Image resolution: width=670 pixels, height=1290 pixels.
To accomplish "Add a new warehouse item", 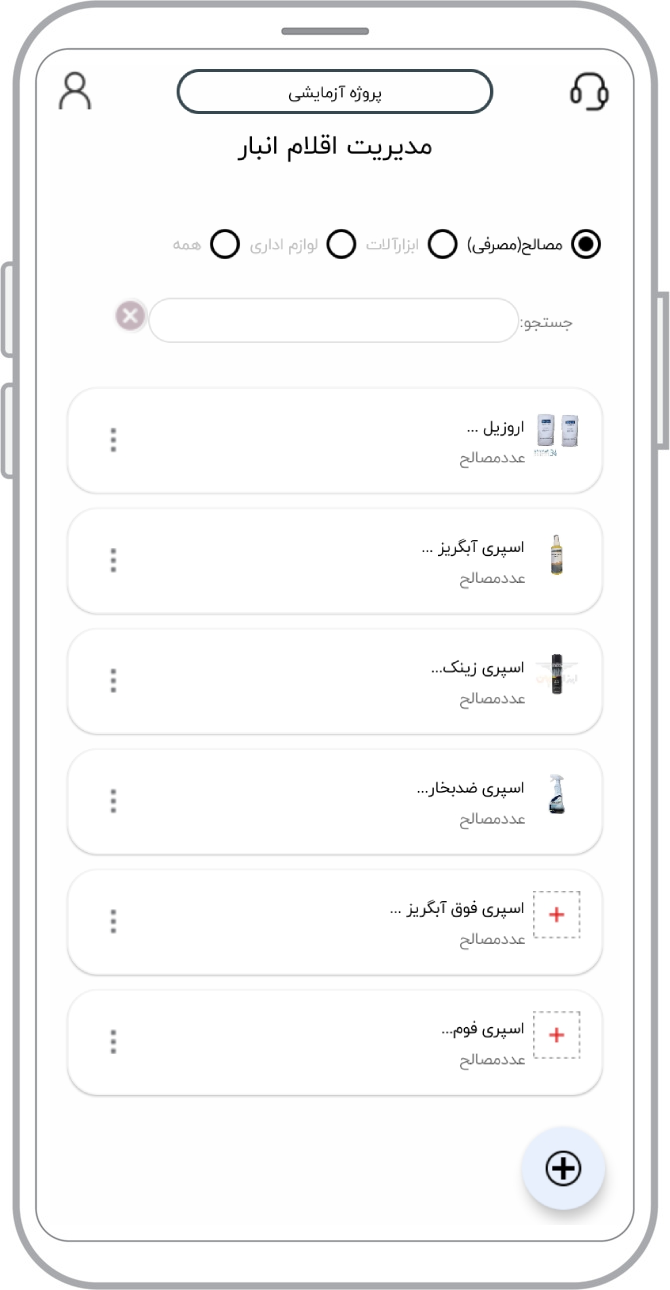I will 564,1167.
